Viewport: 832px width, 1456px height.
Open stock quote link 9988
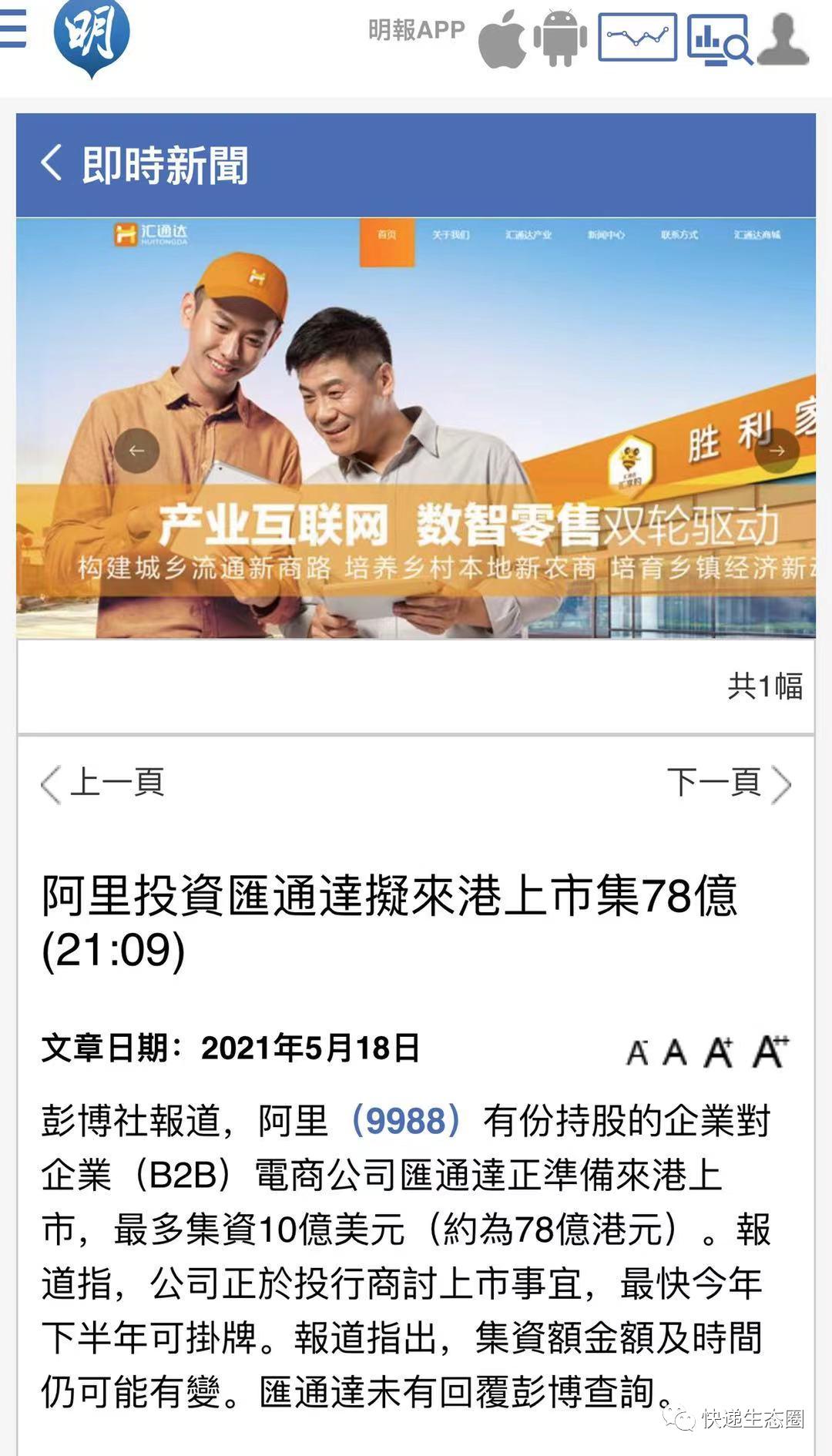coord(405,1121)
